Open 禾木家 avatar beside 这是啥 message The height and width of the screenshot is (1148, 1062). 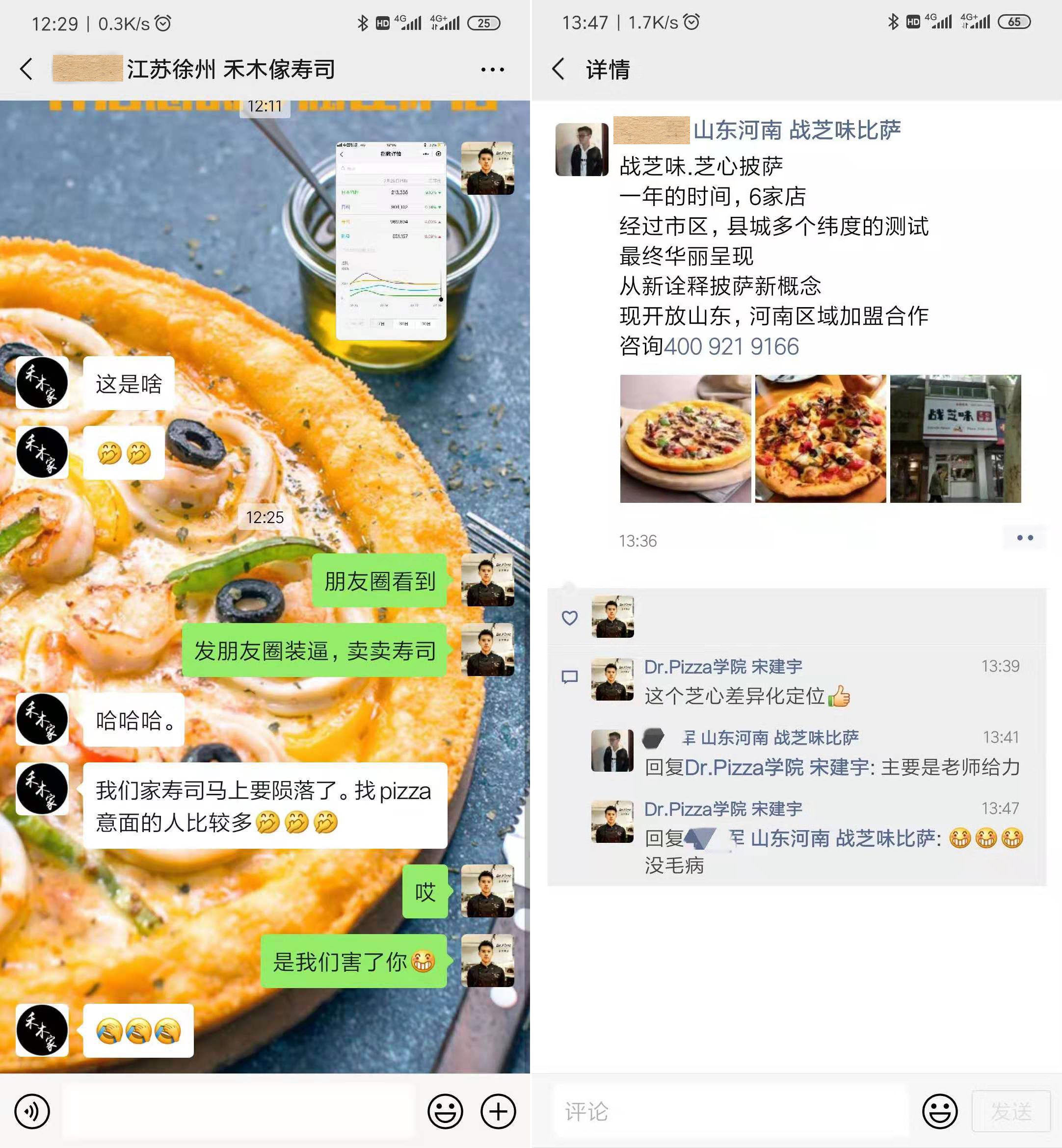tap(42, 383)
